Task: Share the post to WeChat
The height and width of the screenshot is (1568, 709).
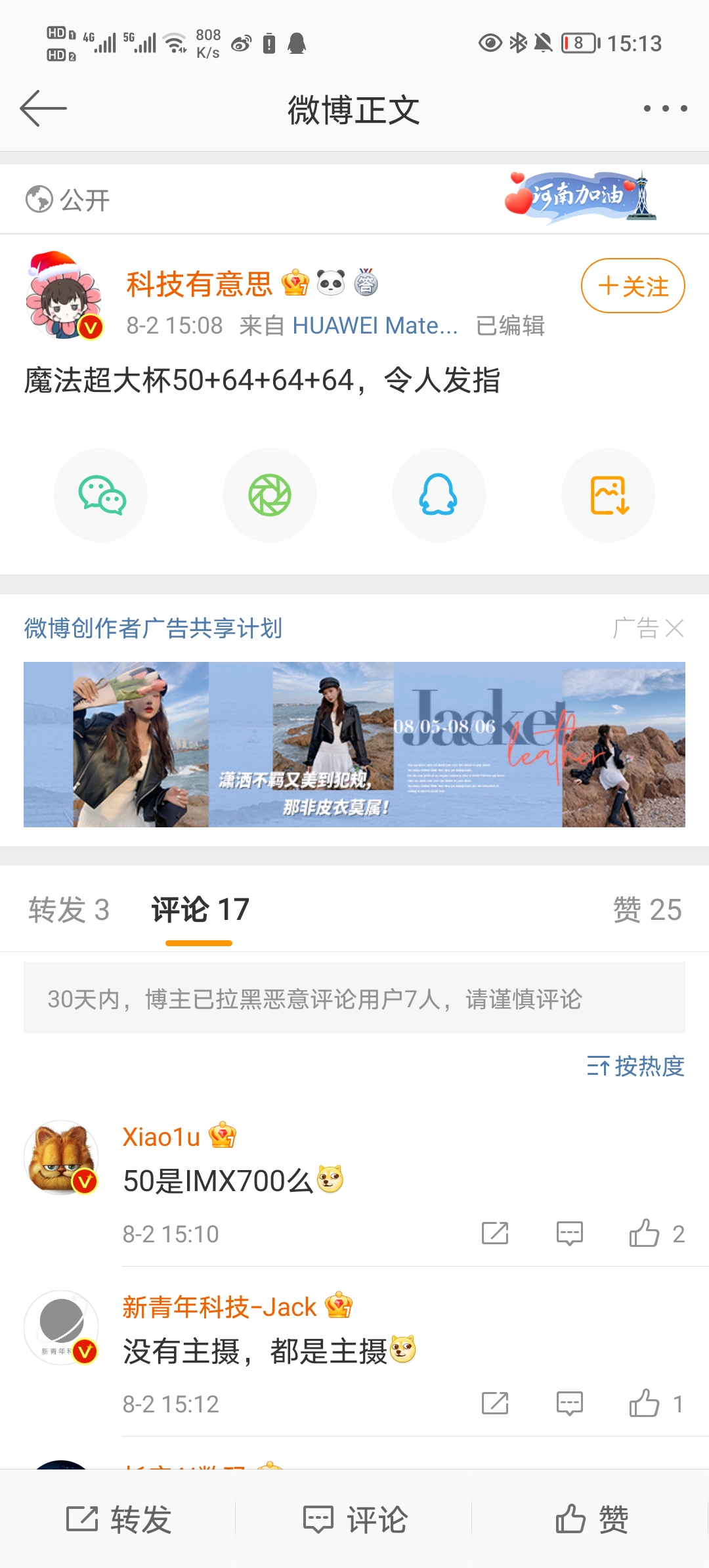Action: [100, 495]
